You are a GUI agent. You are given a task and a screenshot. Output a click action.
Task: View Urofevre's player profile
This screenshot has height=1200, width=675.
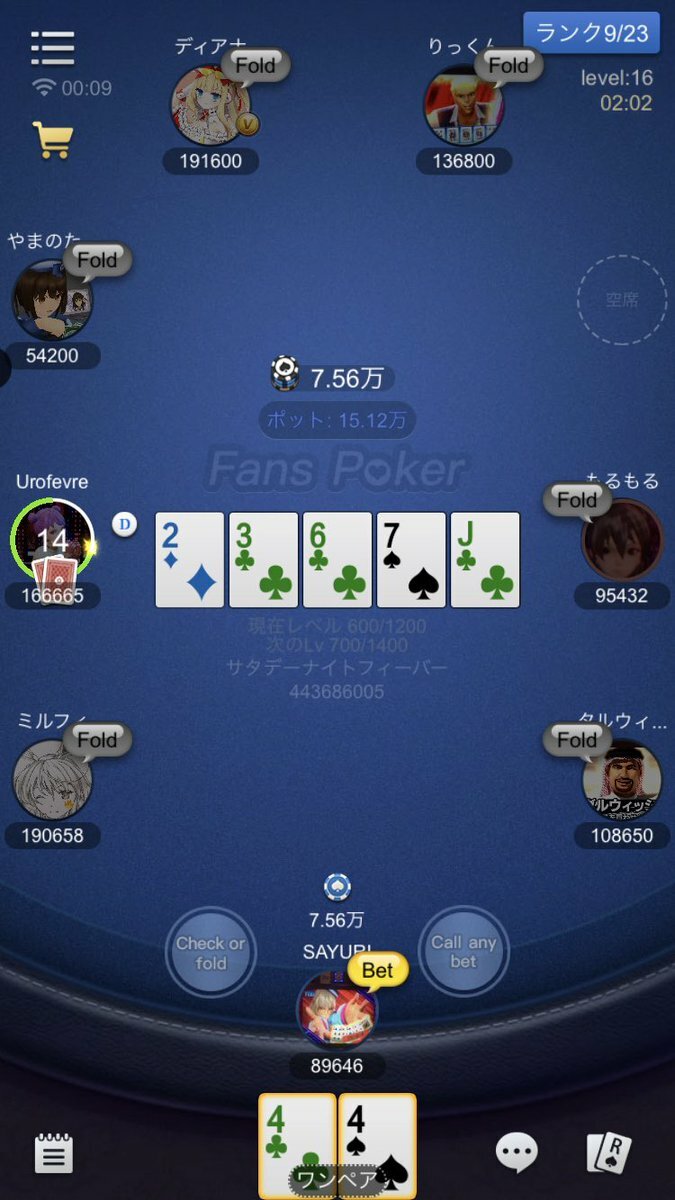pos(52,540)
